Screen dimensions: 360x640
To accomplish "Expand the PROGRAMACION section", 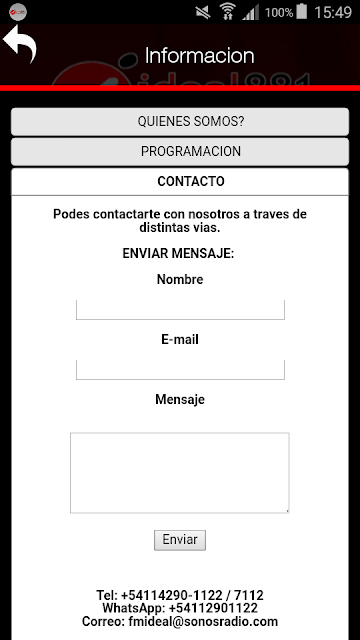I will 180,151.
